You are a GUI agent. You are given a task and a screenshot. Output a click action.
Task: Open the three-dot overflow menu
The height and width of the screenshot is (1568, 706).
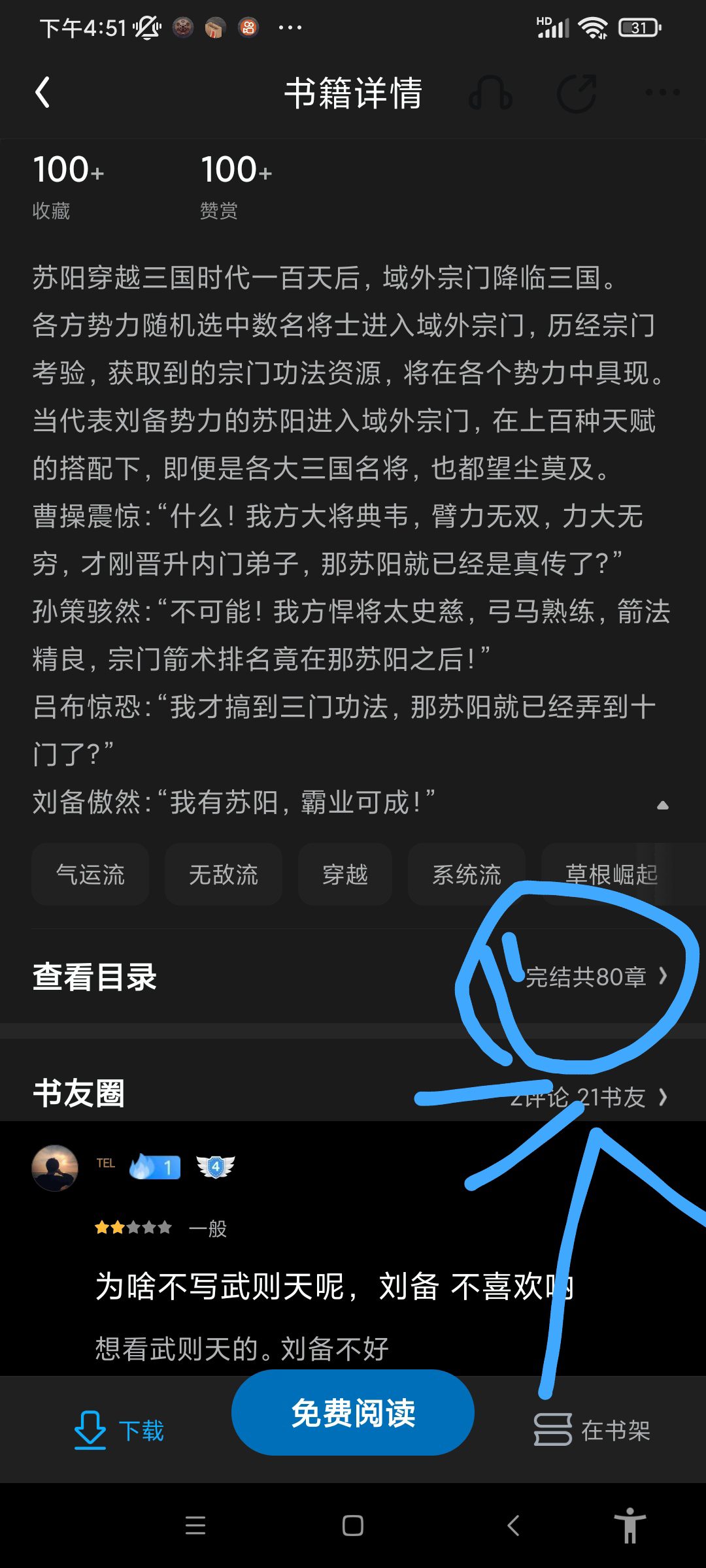click(x=662, y=93)
